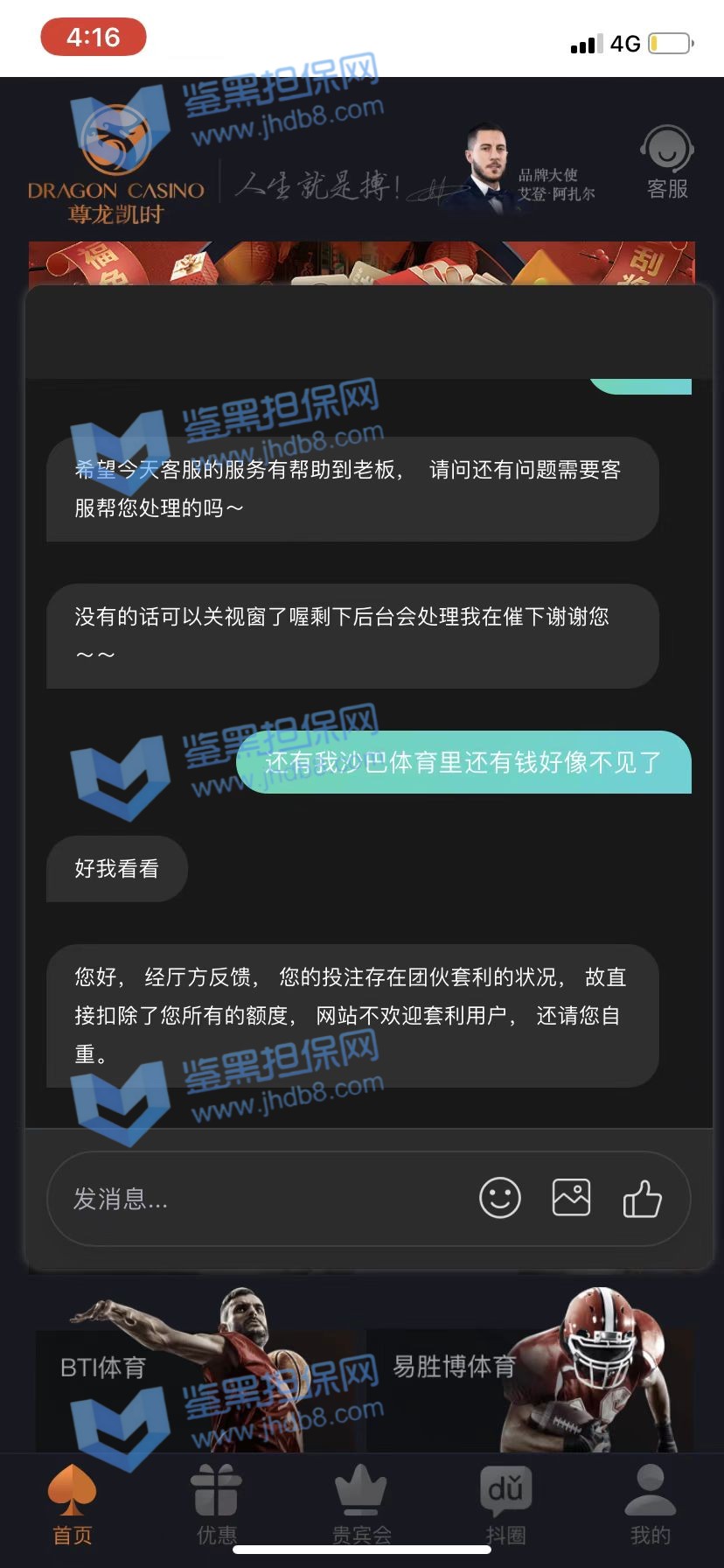Go to the 贵宾会 tab

point(361,1507)
